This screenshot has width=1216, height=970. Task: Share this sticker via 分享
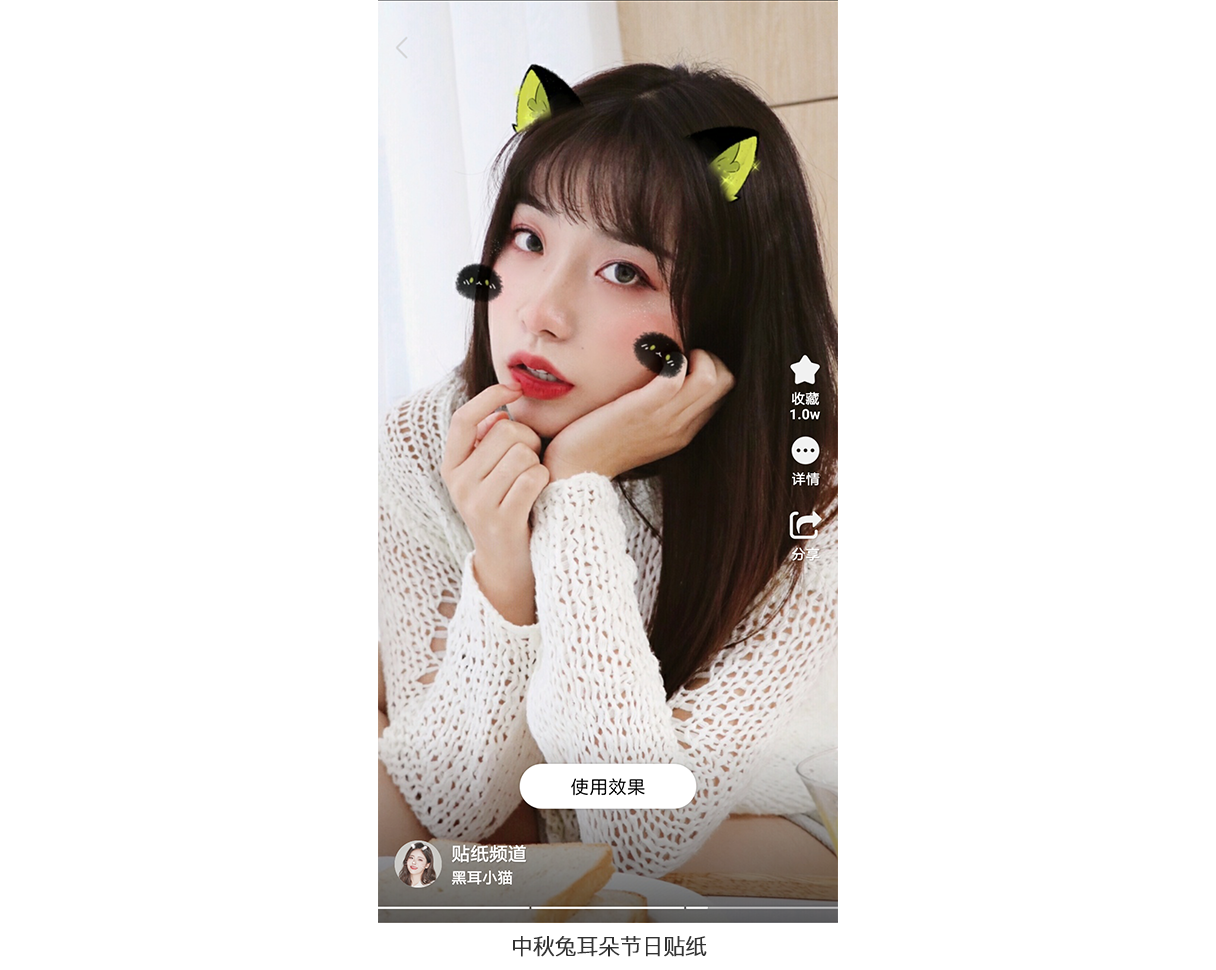click(805, 526)
